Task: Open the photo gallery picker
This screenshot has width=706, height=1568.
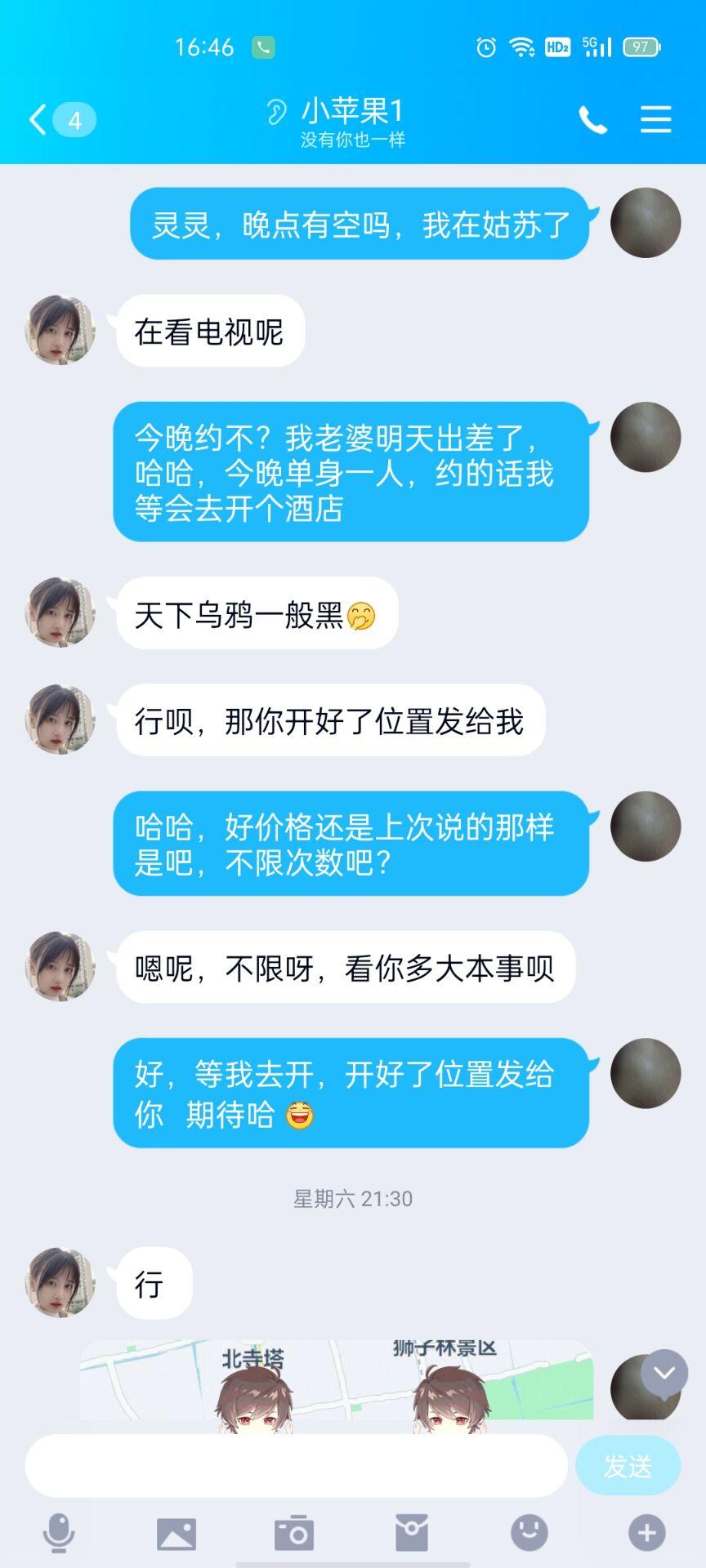Action: pos(176,1533)
